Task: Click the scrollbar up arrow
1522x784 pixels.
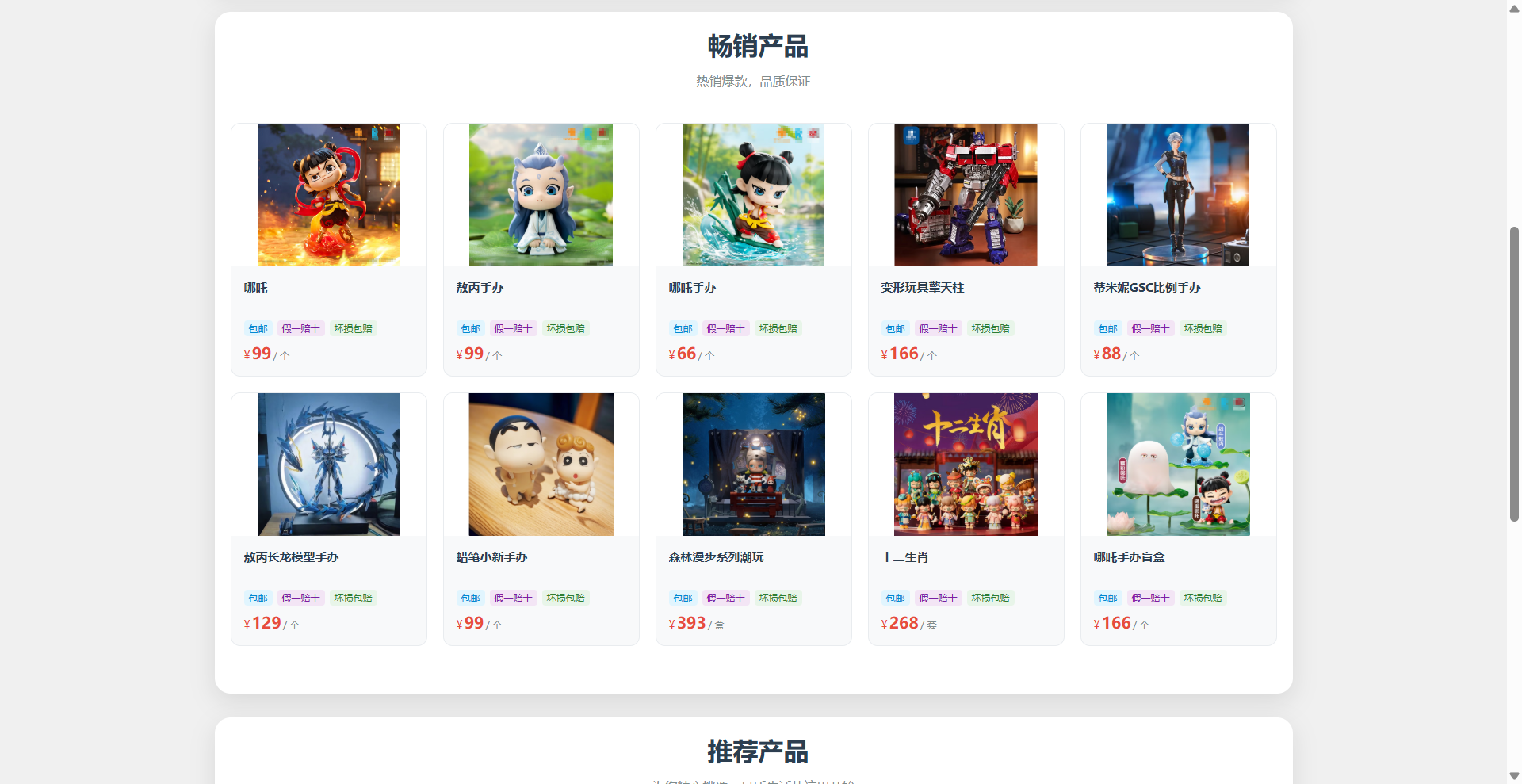Action: point(1514,8)
